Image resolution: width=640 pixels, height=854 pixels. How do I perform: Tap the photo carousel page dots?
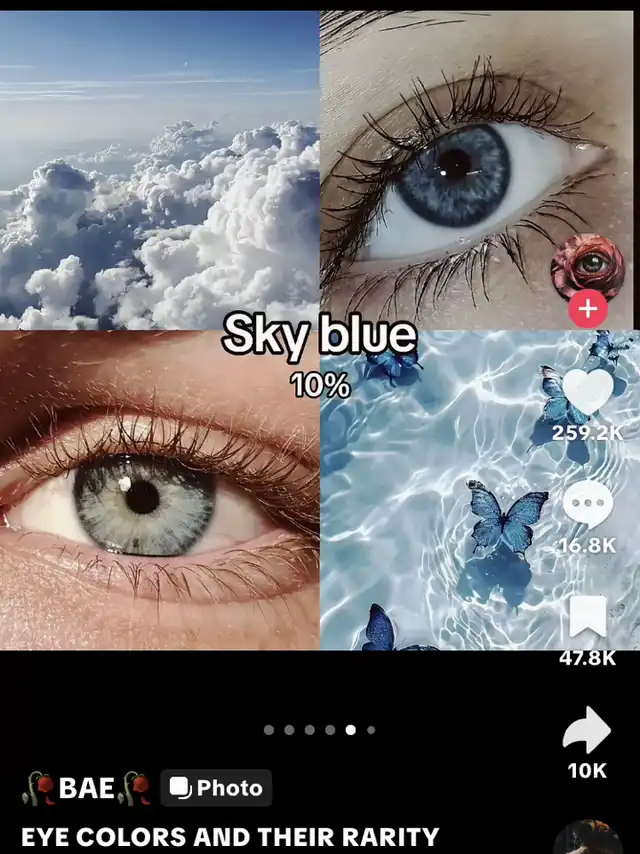(320, 730)
